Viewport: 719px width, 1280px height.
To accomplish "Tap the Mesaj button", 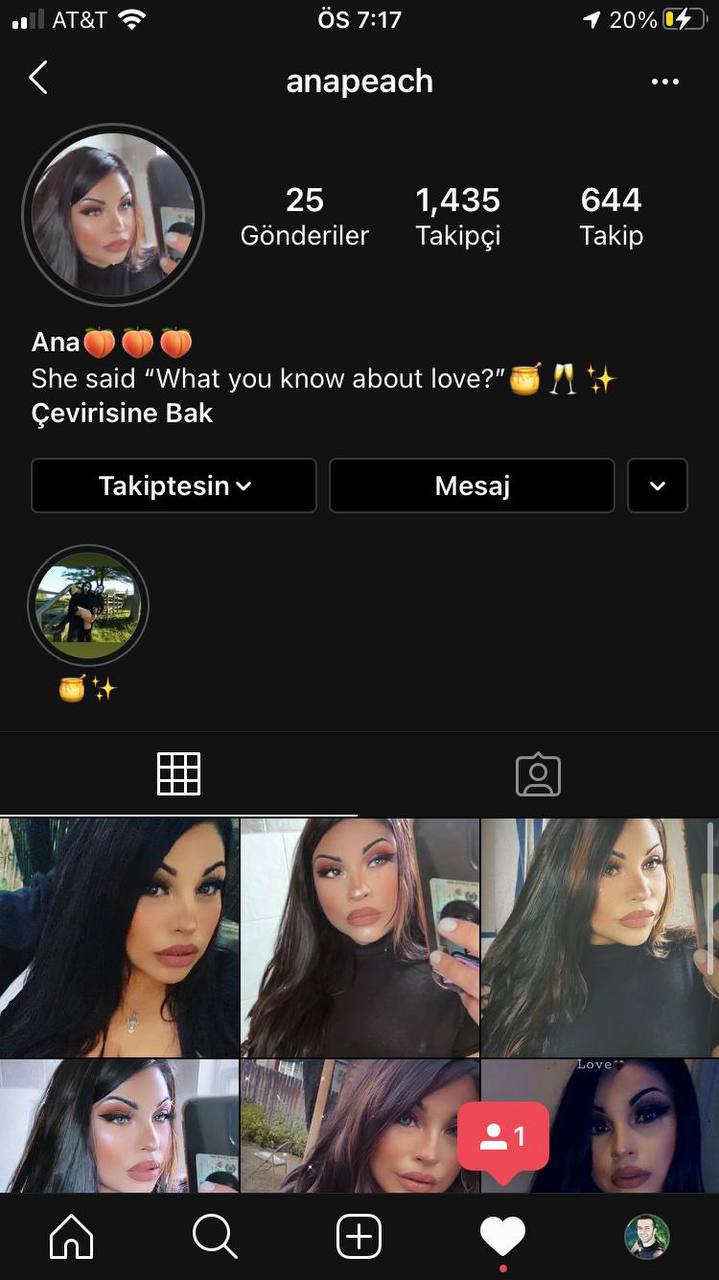I will 472,486.
